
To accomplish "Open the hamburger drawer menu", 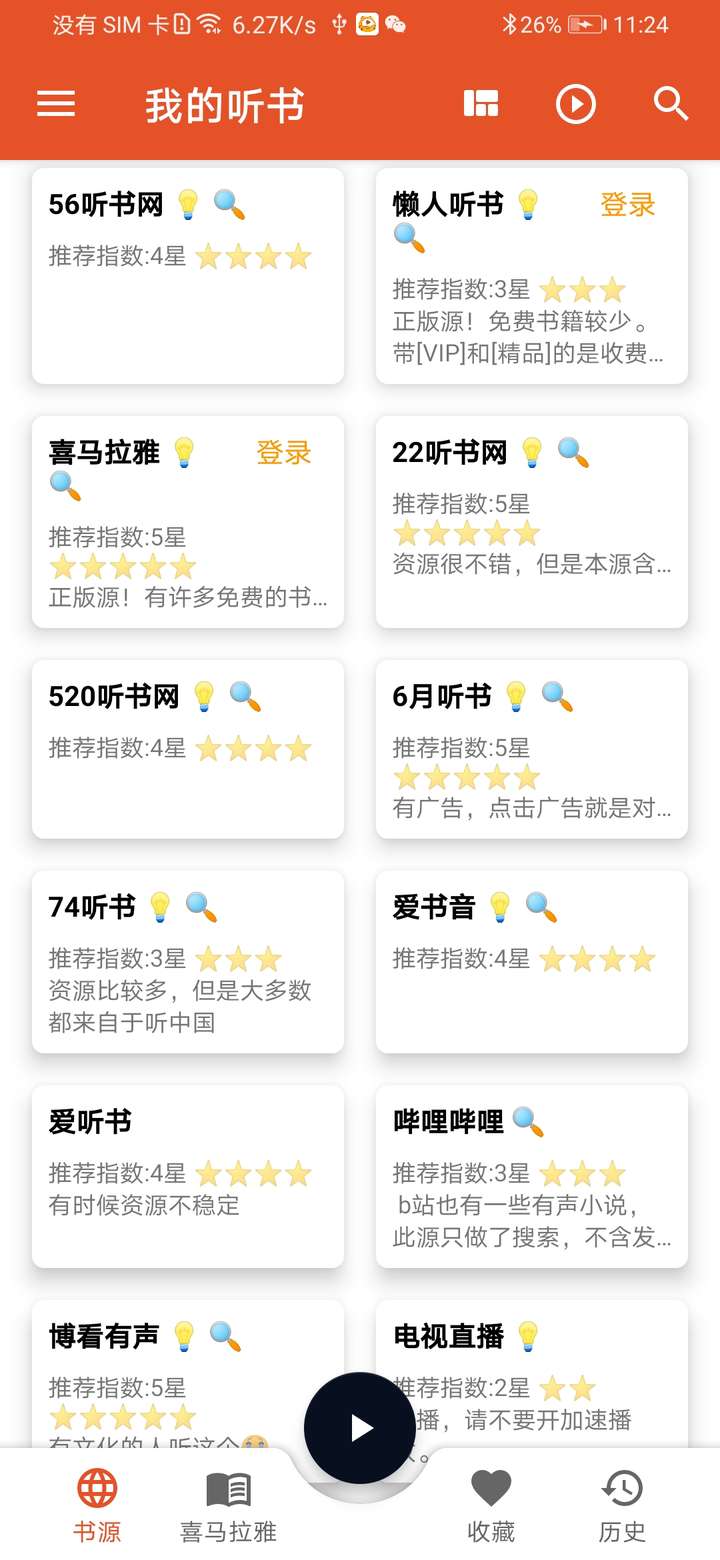I will (56, 104).
